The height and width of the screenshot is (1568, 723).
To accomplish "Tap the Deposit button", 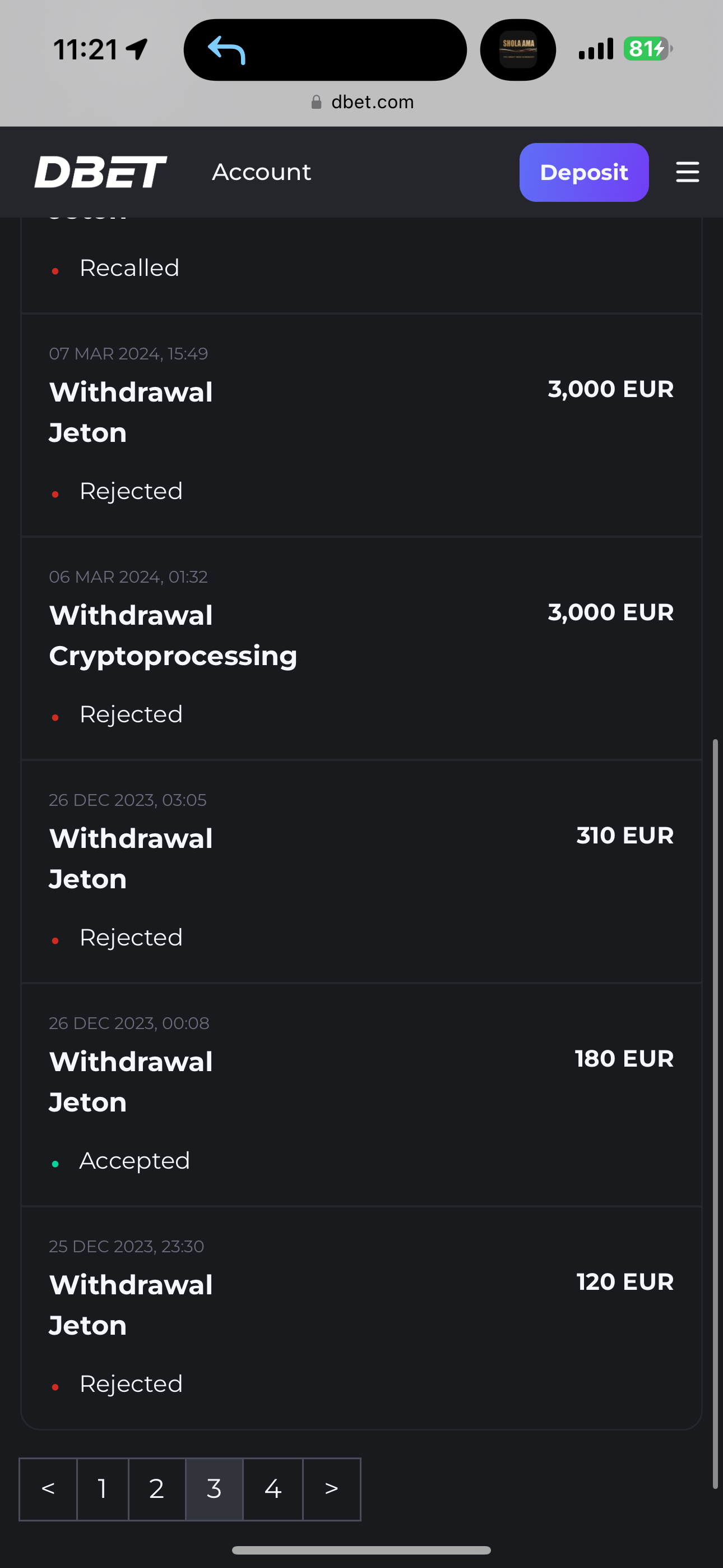I will [x=583, y=172].
